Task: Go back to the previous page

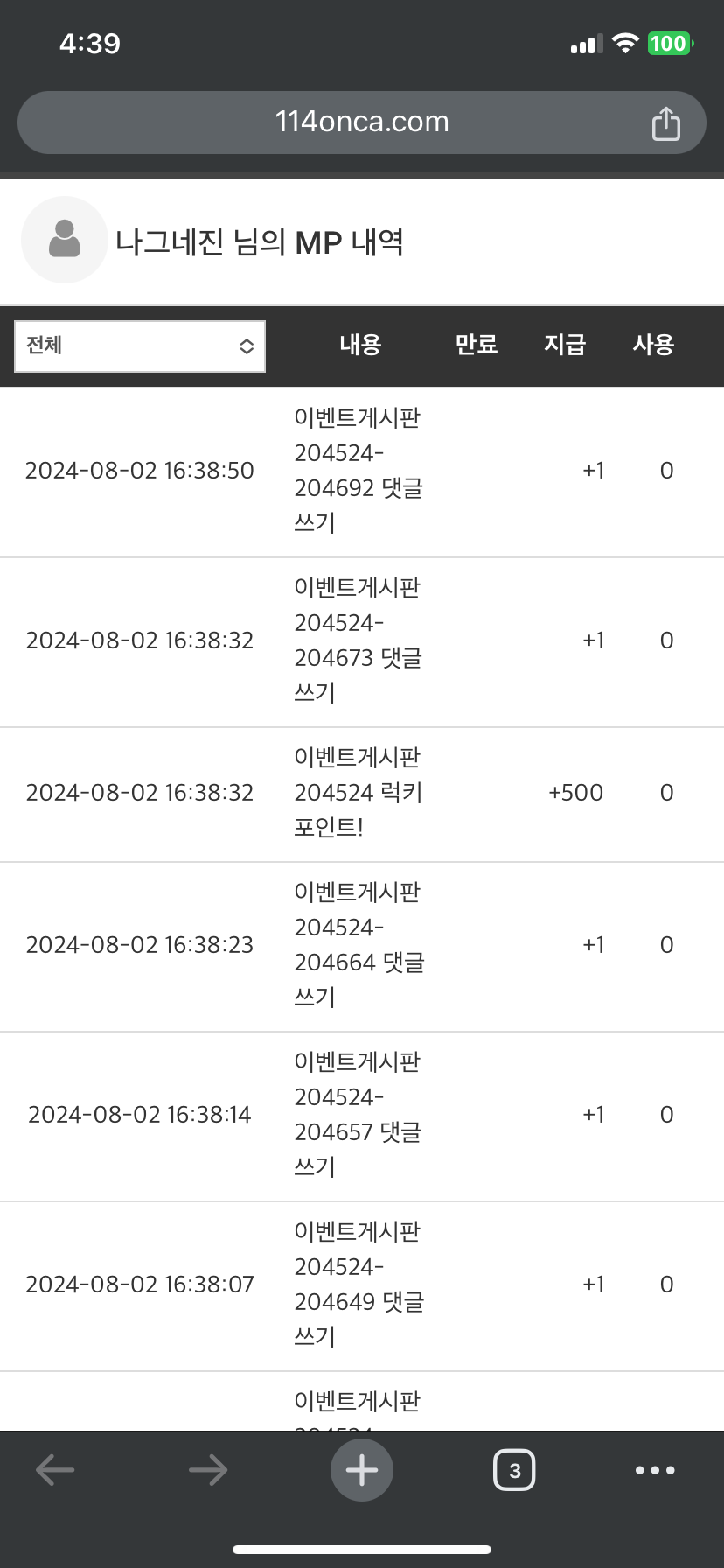Action: pos(55,1470)
